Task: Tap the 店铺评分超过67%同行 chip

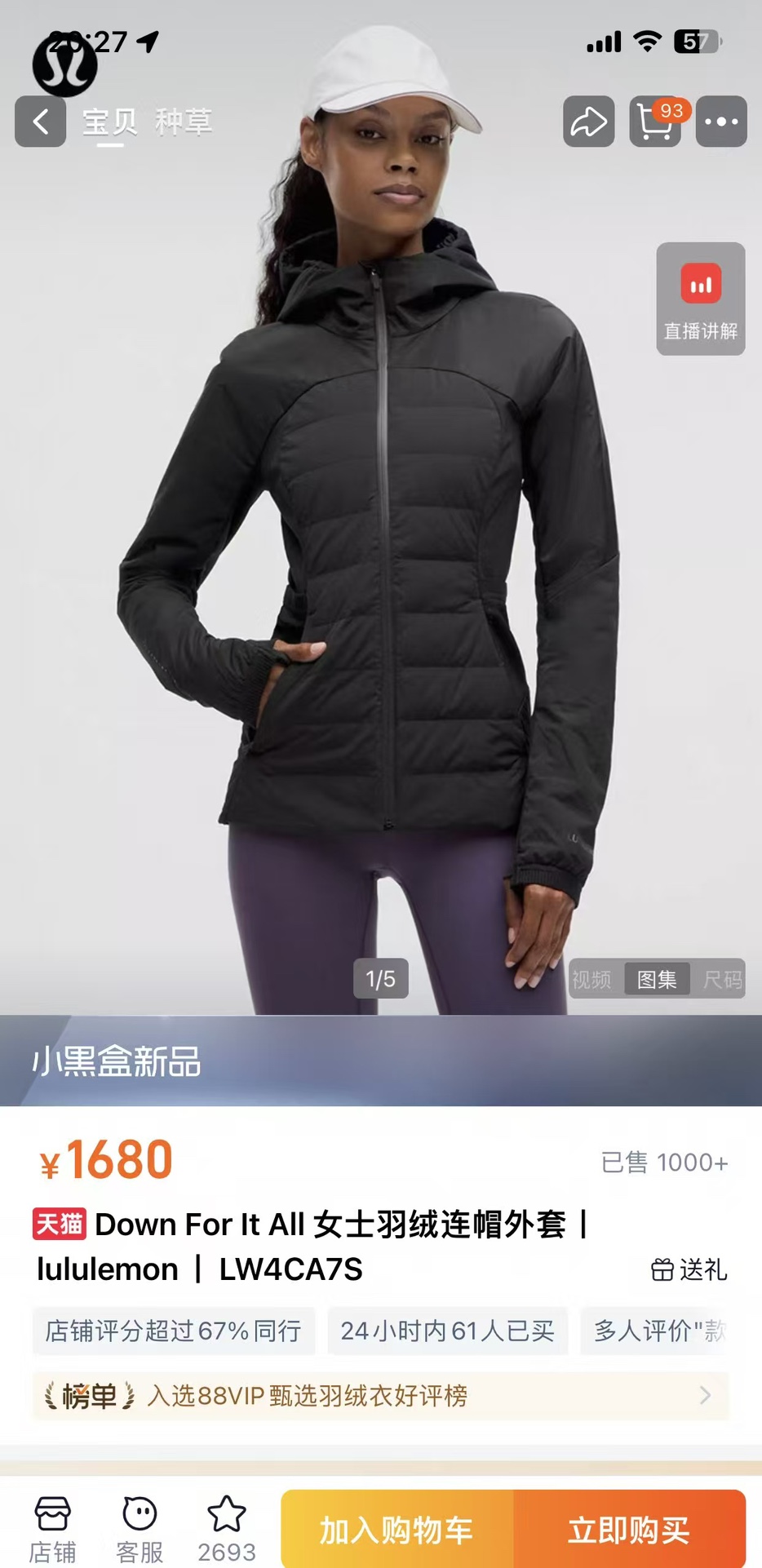Action: point(173,1331)
